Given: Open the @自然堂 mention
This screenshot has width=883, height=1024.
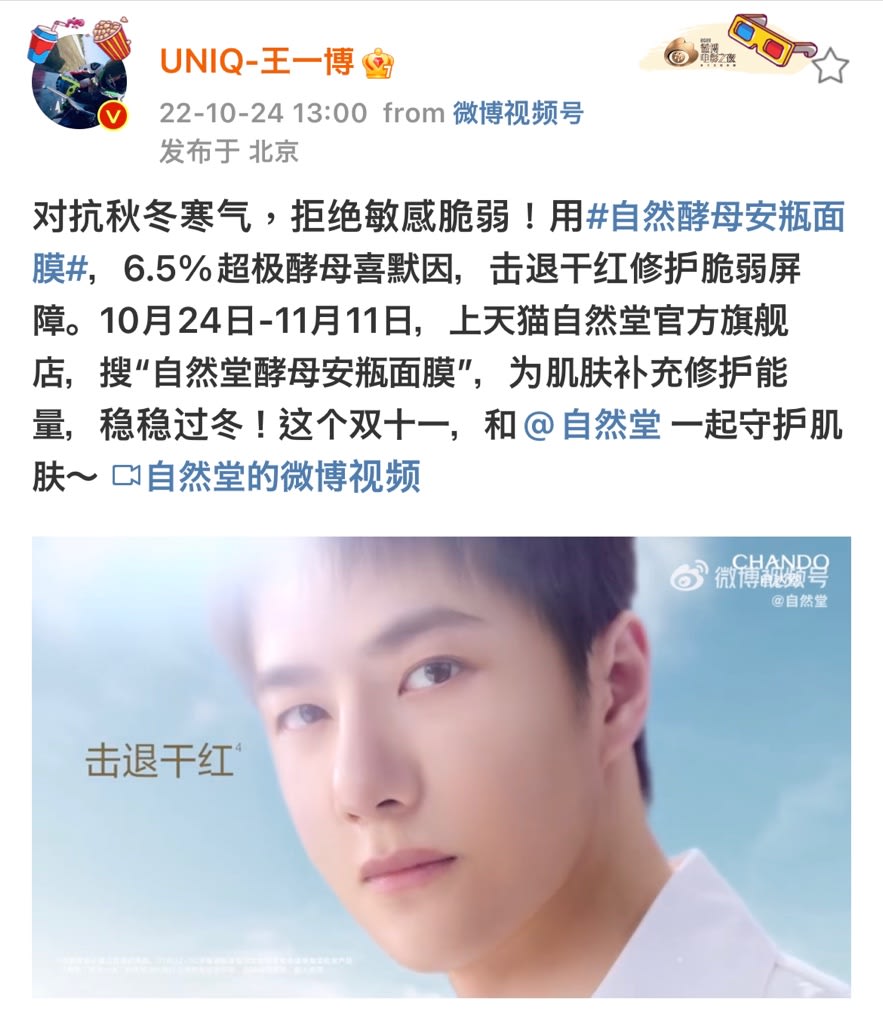Looking at the screenshot, I should 593,425.
